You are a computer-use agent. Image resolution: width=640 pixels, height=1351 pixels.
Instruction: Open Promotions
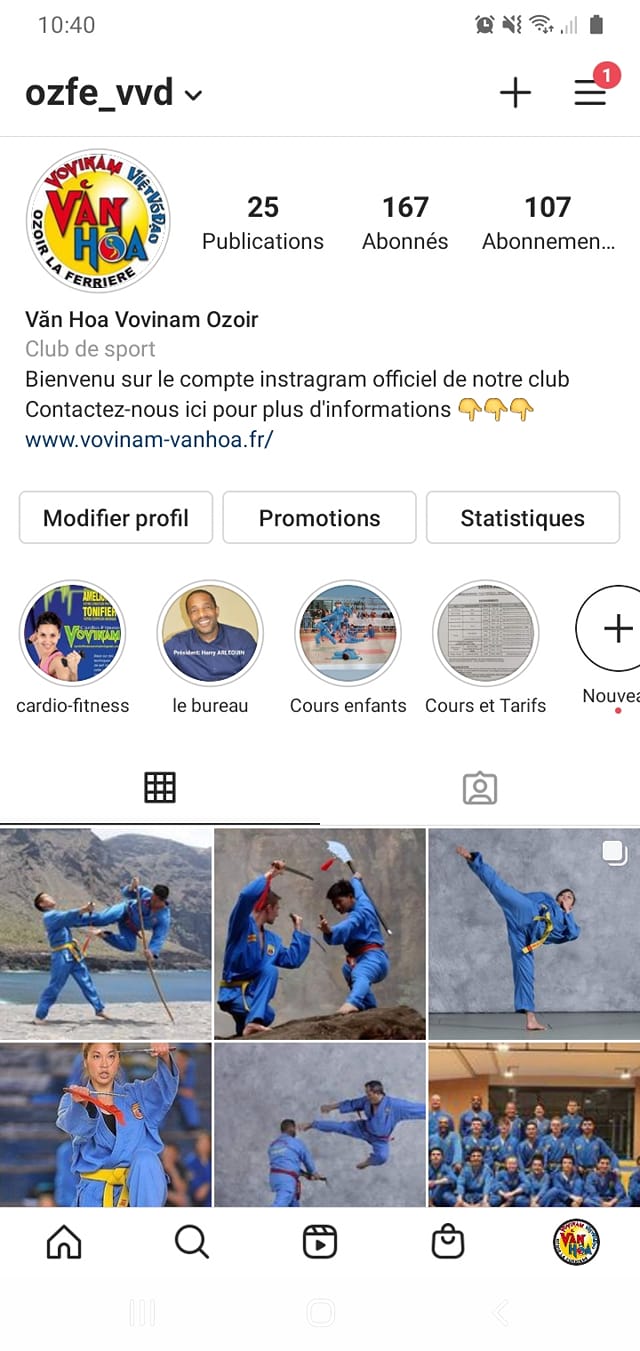coord(319,518)
